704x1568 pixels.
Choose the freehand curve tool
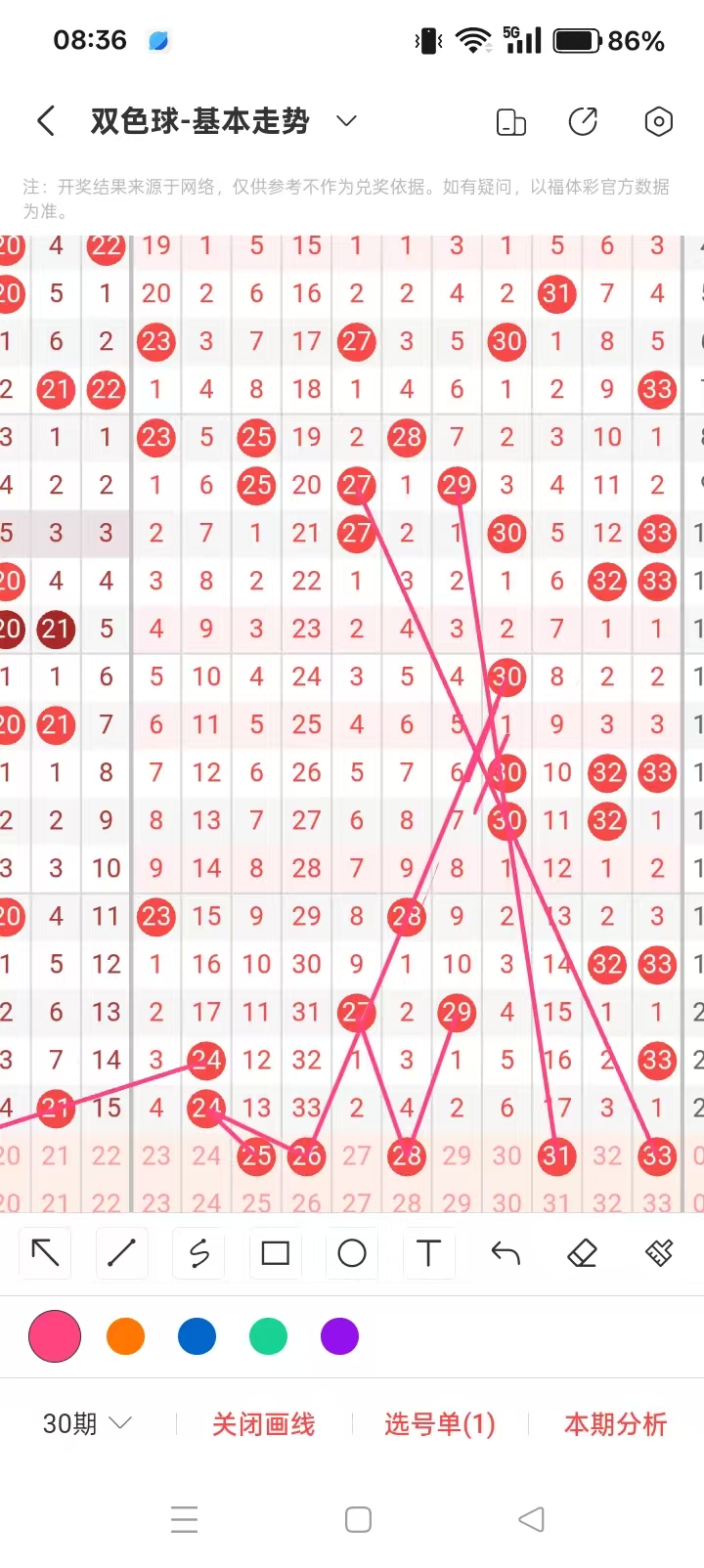(198, 1252)
